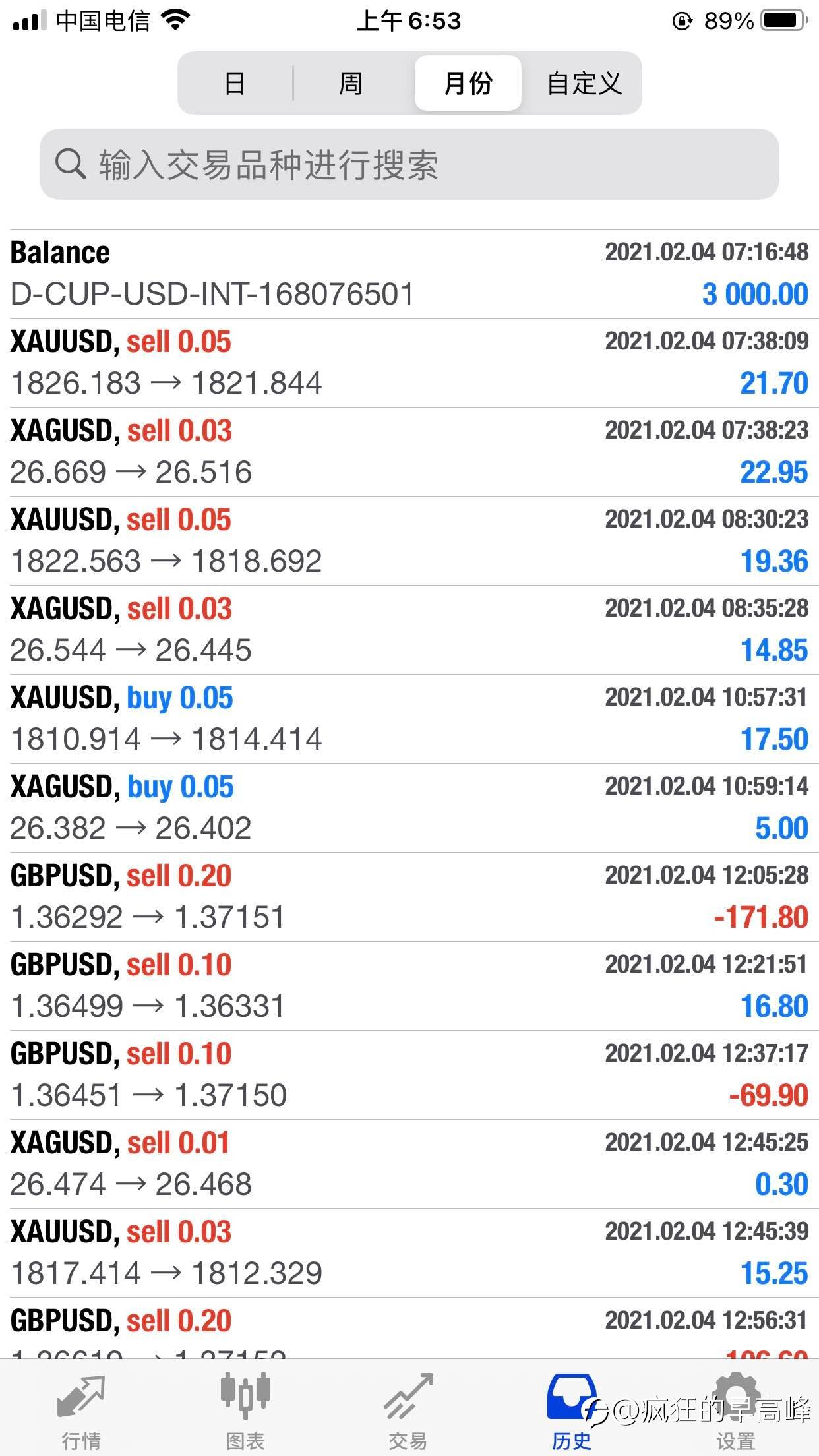Tap the symbol search field
This screenshot has height=1456, width=819.
tap(409, 164)
